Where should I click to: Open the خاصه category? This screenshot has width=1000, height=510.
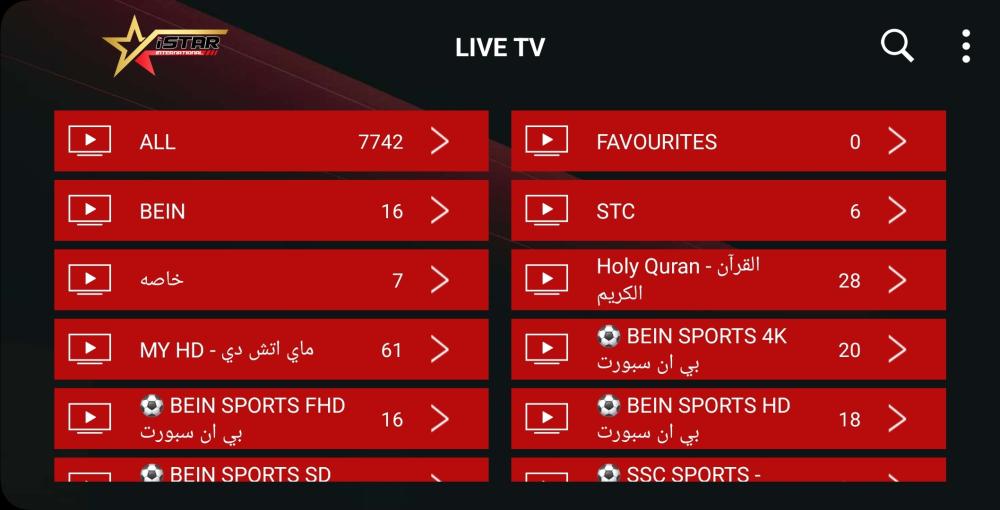point(271,280)
